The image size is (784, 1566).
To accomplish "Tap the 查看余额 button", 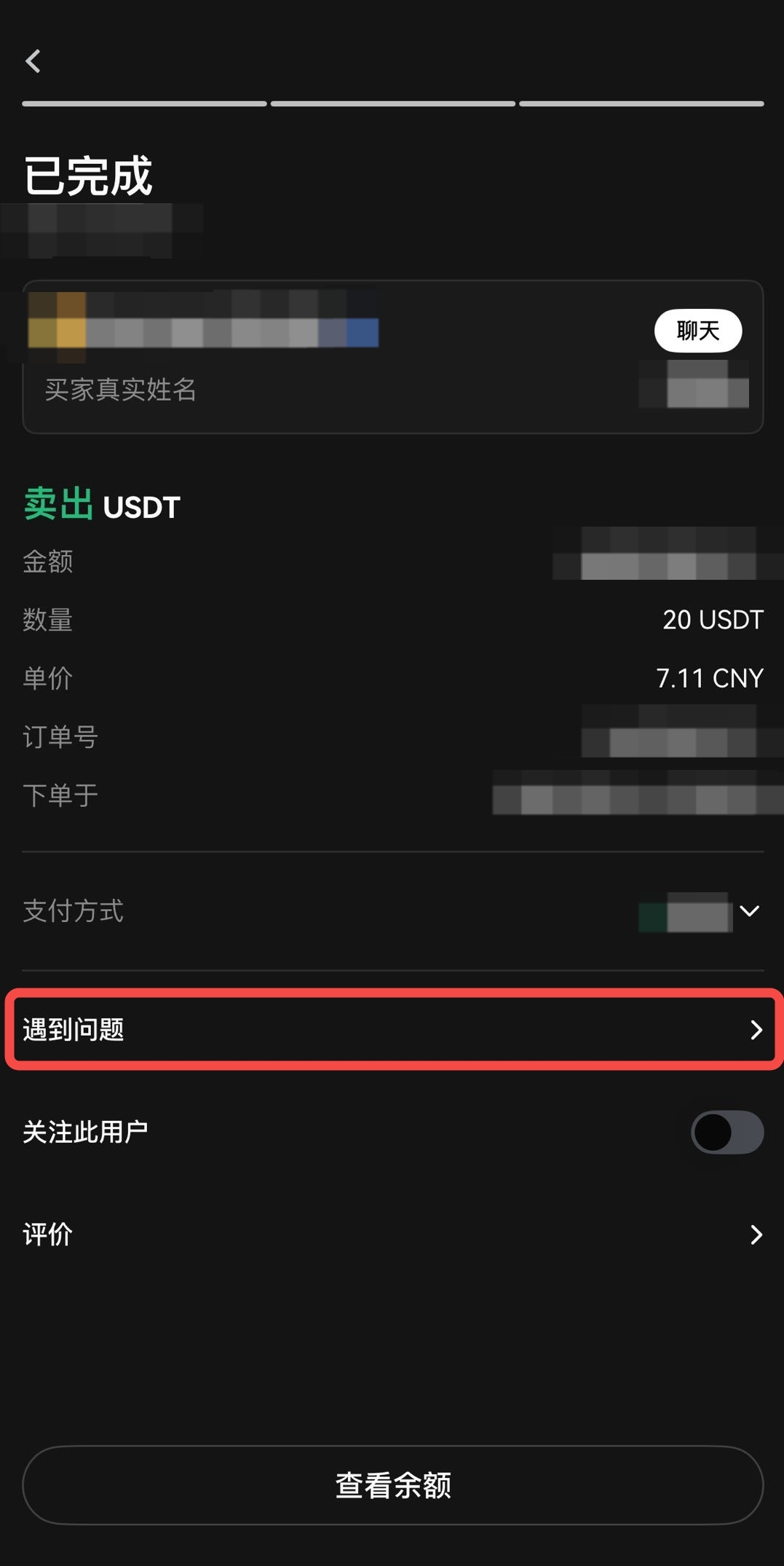I will tap(393, 1484).
